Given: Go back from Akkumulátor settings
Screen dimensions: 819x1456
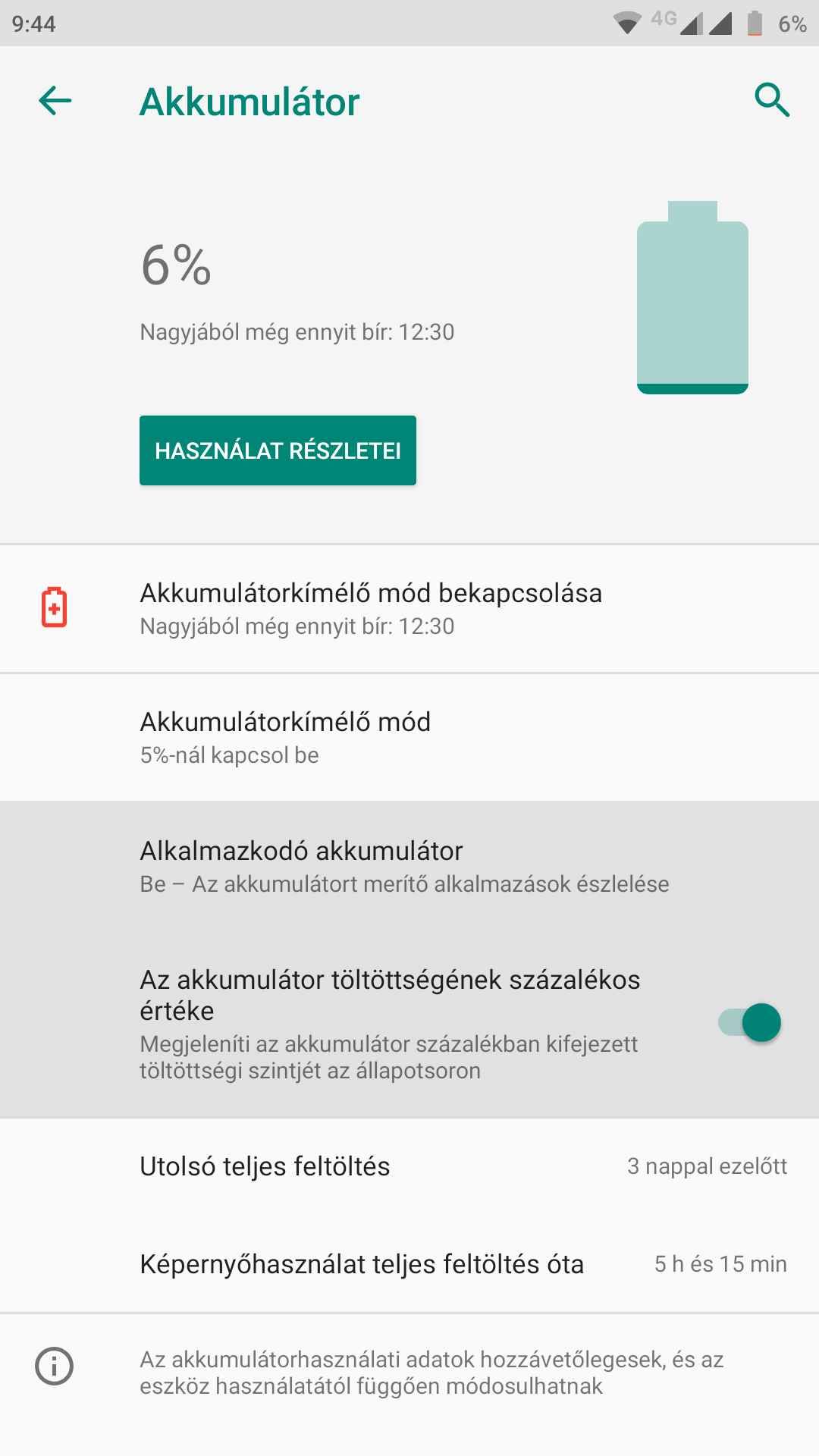Looking at the screenshot, I should click(55, 101).
